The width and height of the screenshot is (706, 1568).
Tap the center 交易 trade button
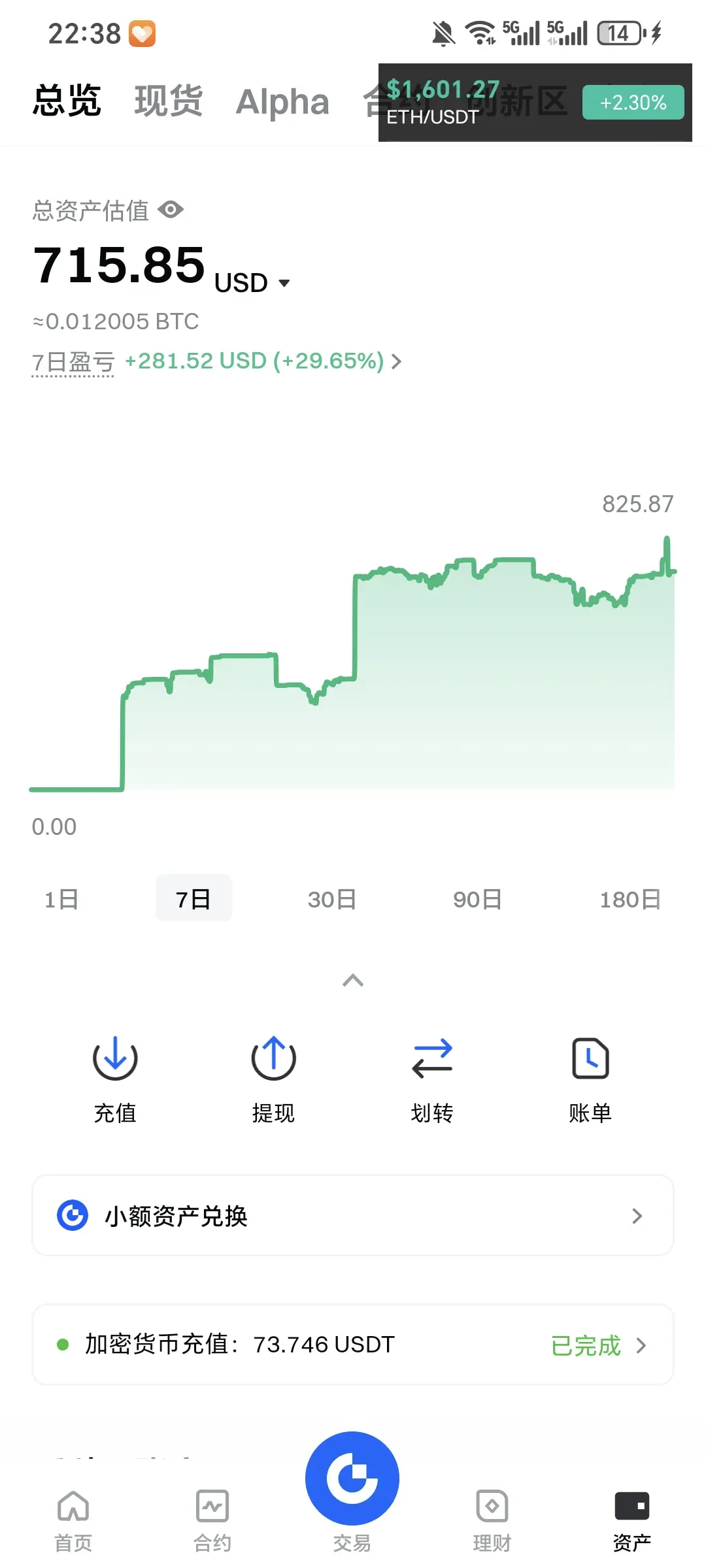tap(352, 1479)
